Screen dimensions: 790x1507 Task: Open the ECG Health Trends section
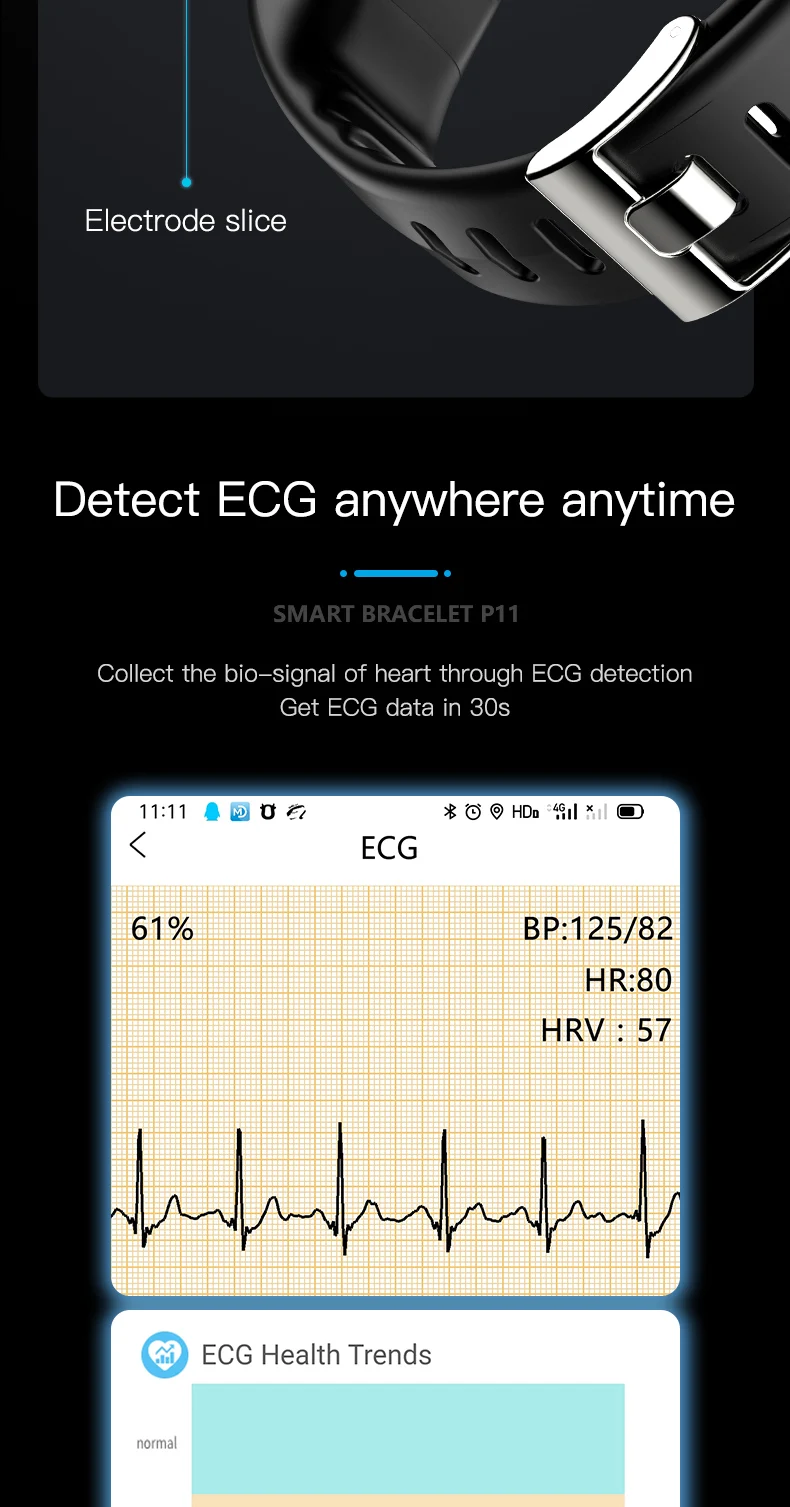click(x=317, y=1354)
